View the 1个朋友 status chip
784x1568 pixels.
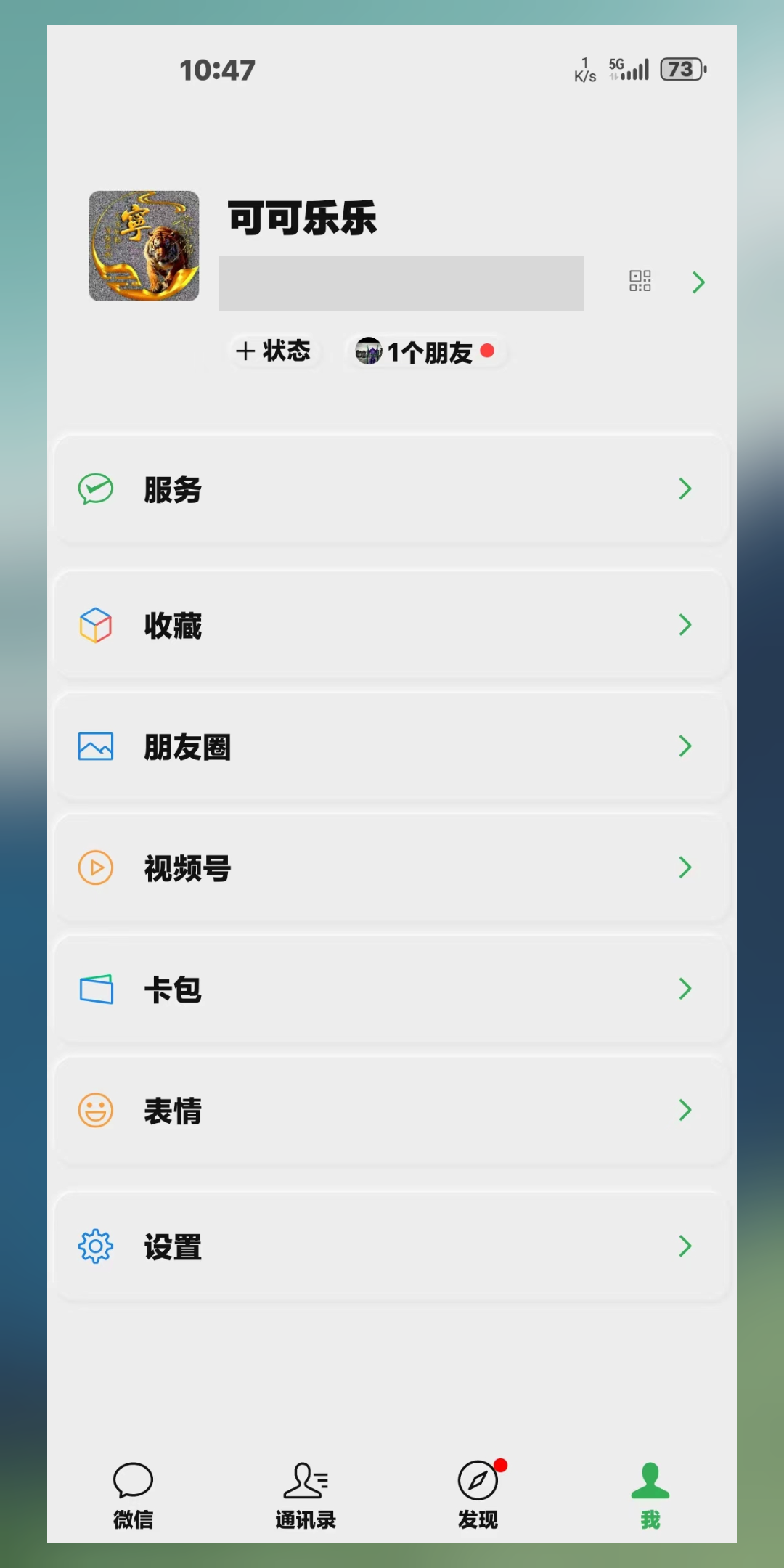[x=425, y=352]
